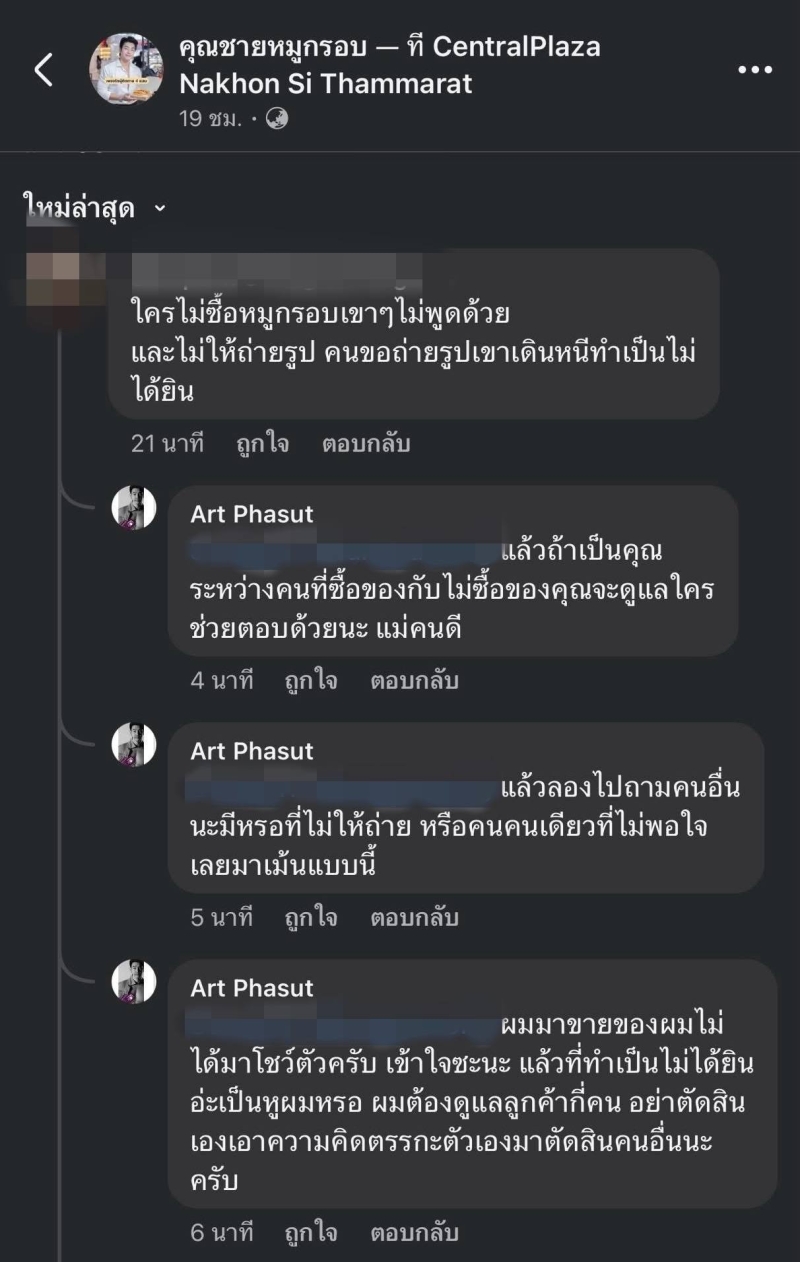This screenshot has width=800, height=1262.
Task: Like Art Phasut's reply from 4 นาที ago
Action: 311,681
